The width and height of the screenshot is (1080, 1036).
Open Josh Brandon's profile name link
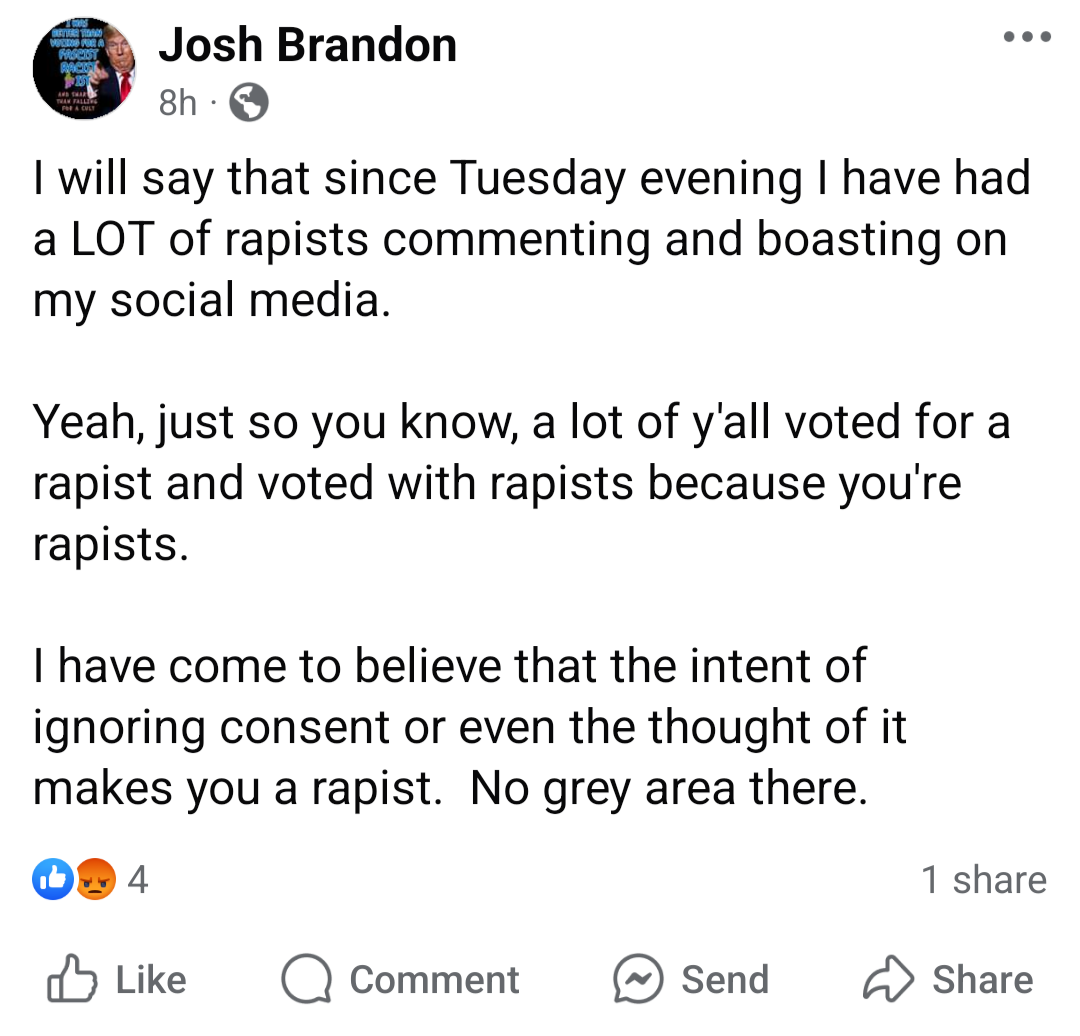coord(307,46)
